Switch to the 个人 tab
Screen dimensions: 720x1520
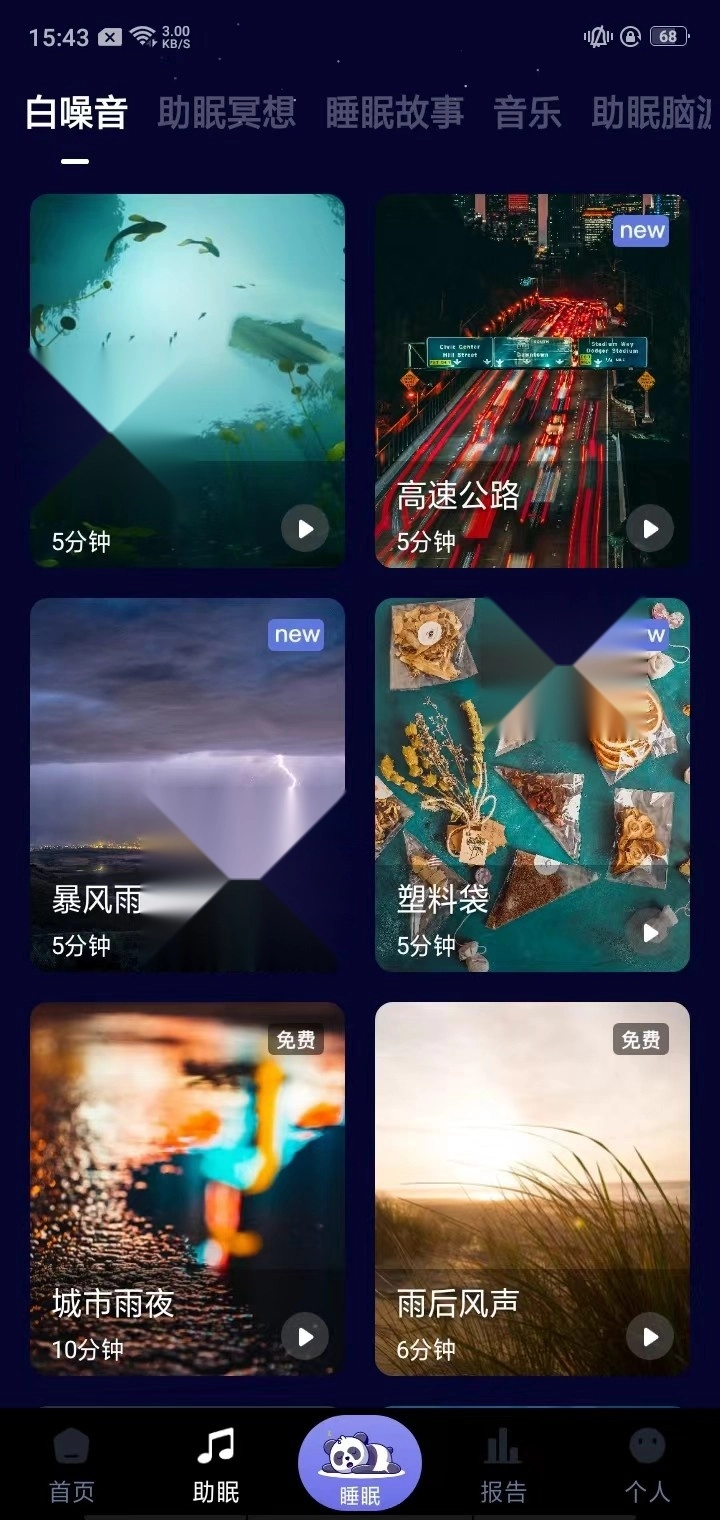point(647,1466)
